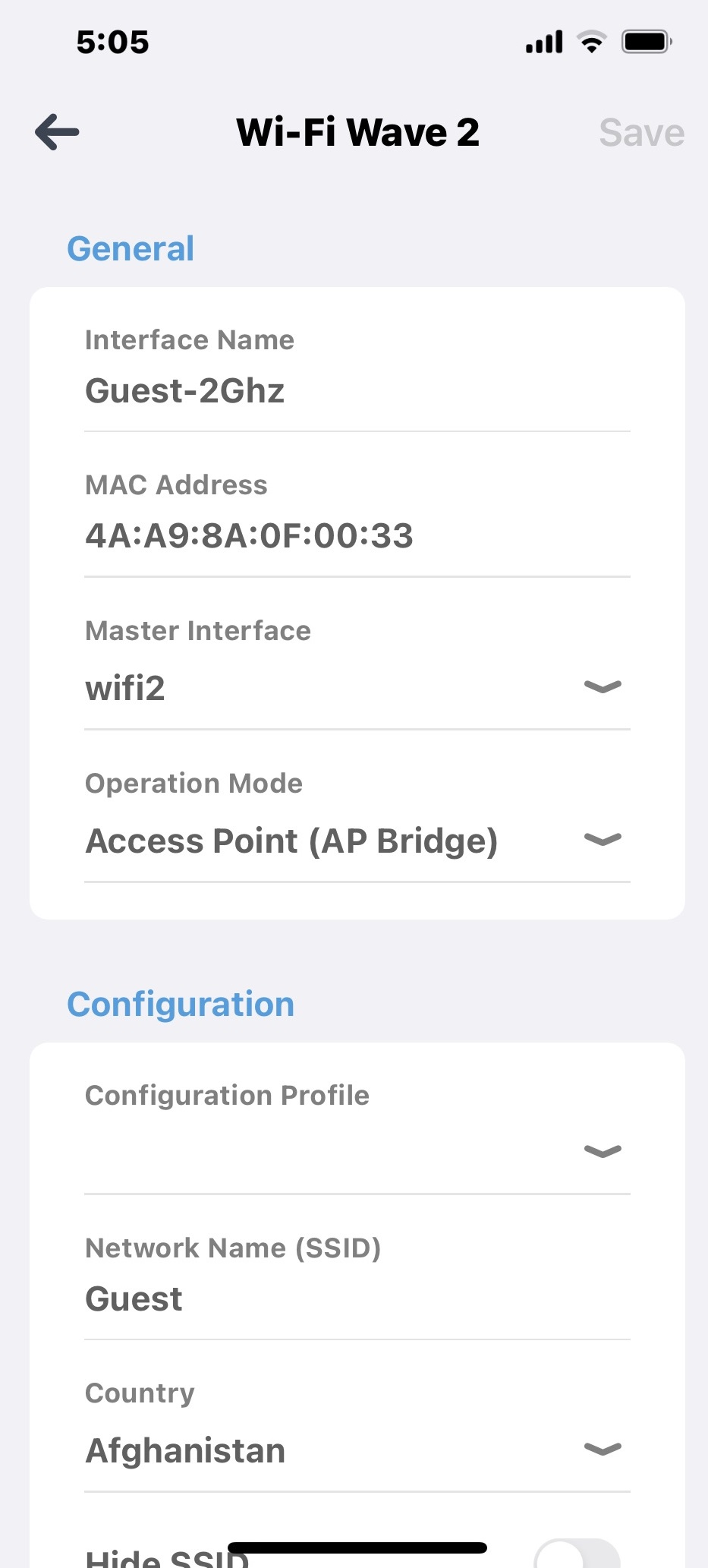708x1568 pixels.
Task: Tap the battery indicator in the status bar
Action: pyautogui.click(x=647, y=42)
